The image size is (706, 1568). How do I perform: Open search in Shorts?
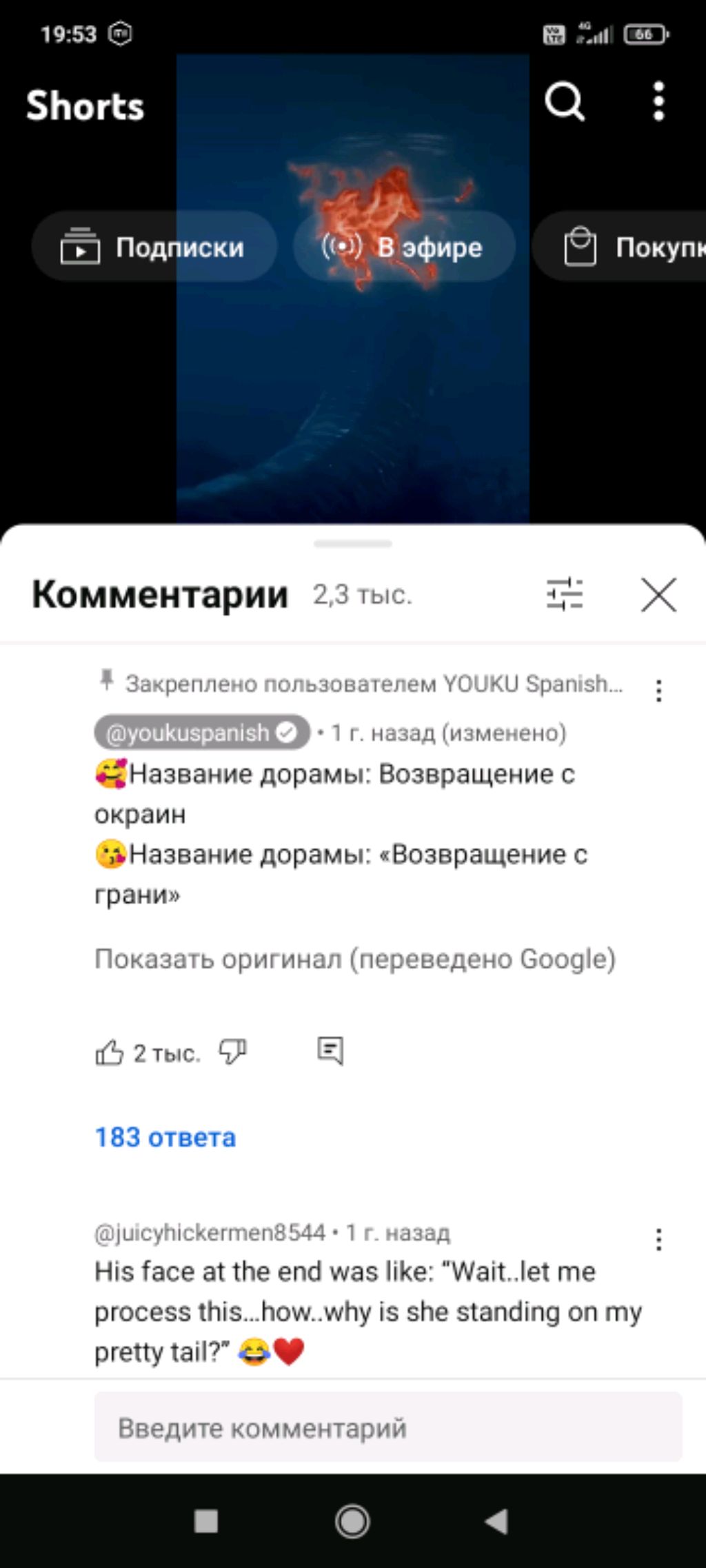coord(565,102)
